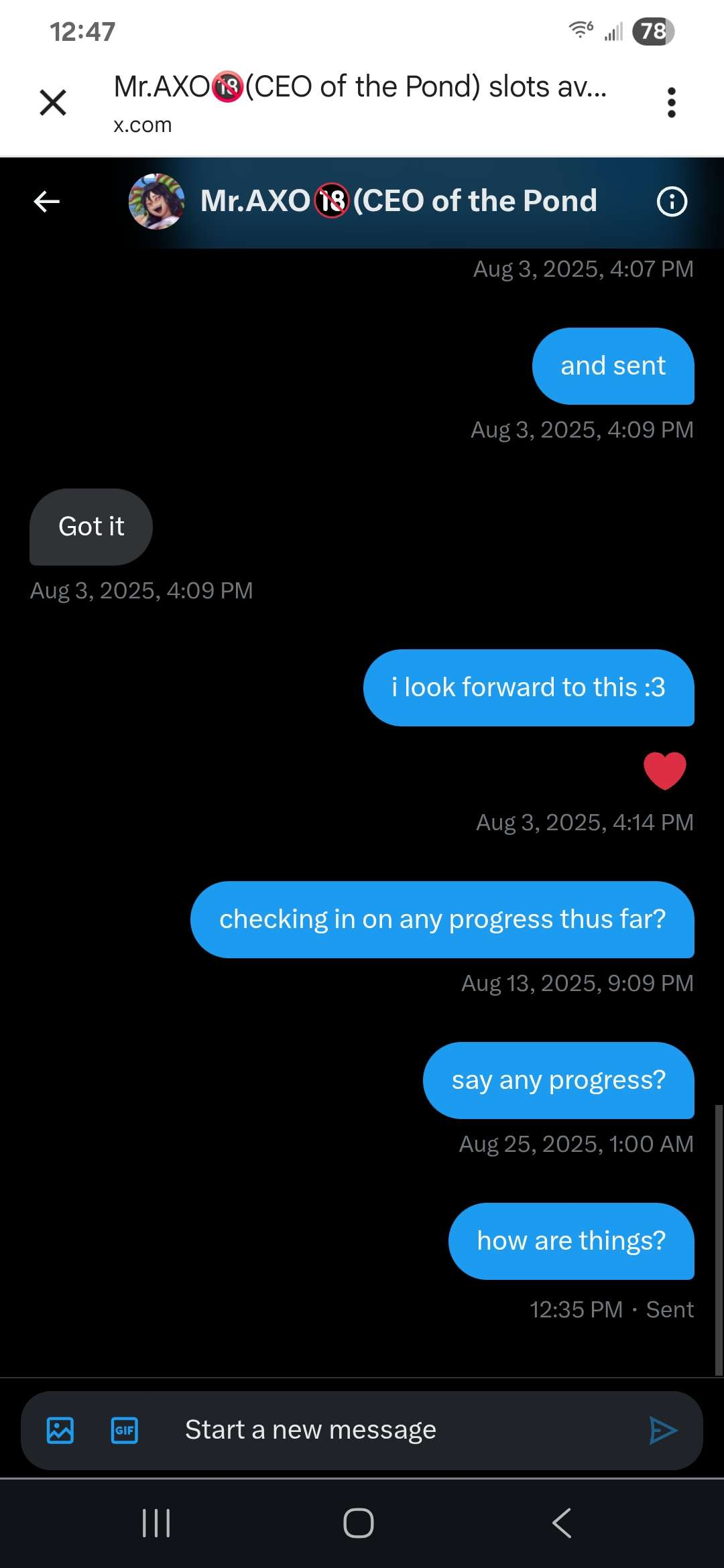Attach a photo to the message

click(x=60, y=1431)
